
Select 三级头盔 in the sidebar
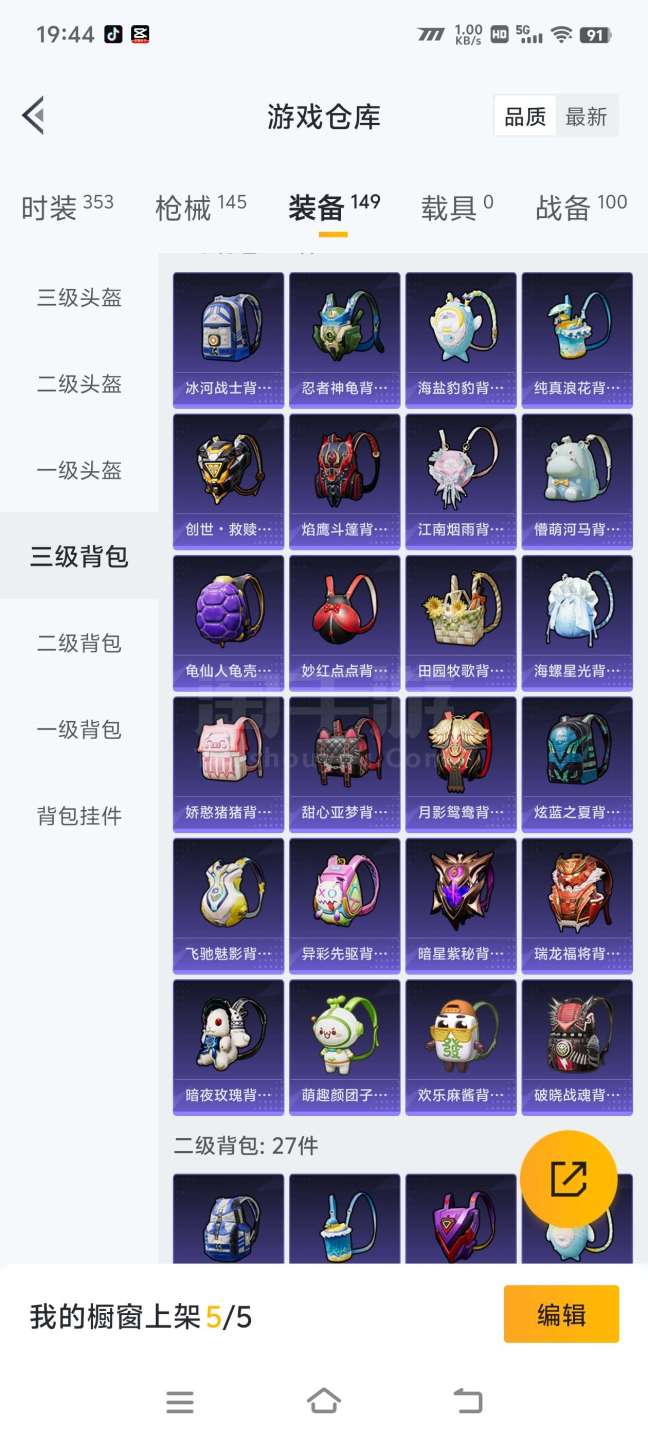79,298
